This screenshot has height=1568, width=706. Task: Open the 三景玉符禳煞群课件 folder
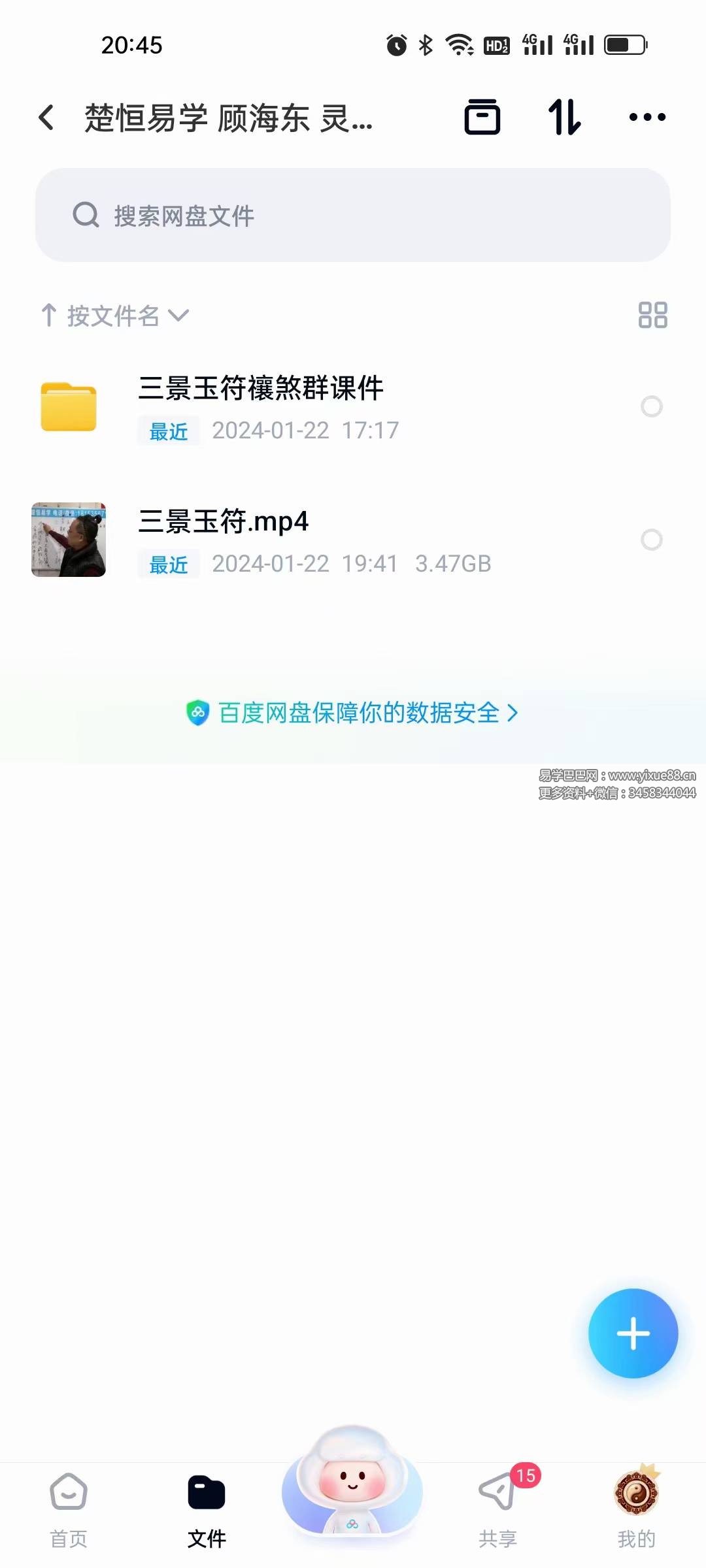(261, 405)
